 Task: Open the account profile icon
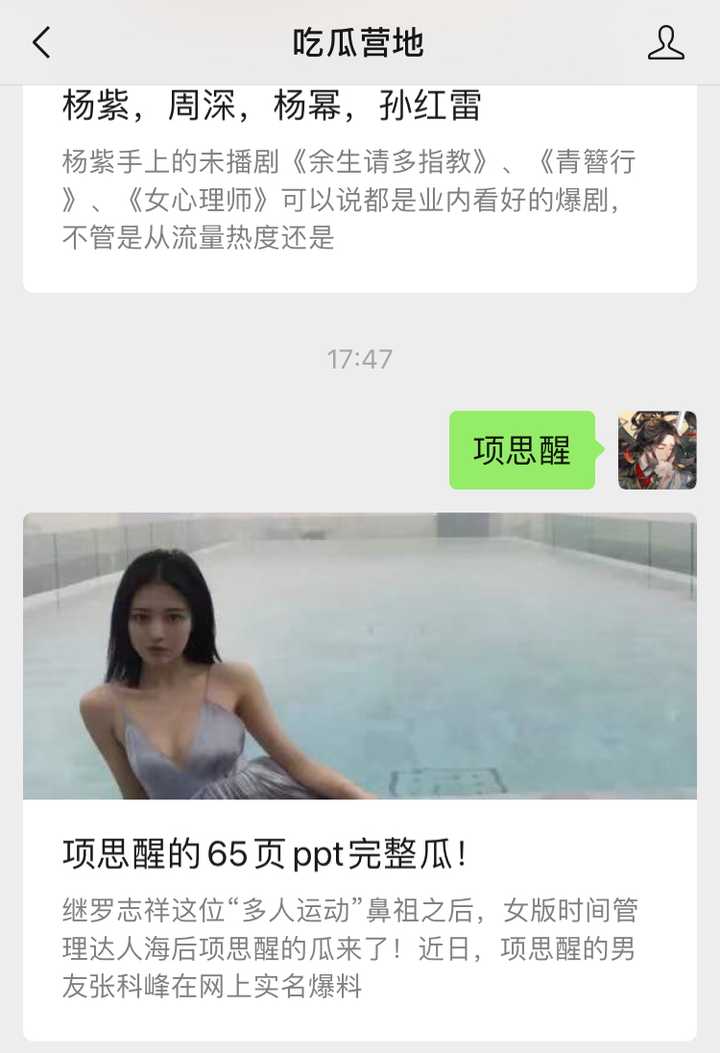pos(665,43)
